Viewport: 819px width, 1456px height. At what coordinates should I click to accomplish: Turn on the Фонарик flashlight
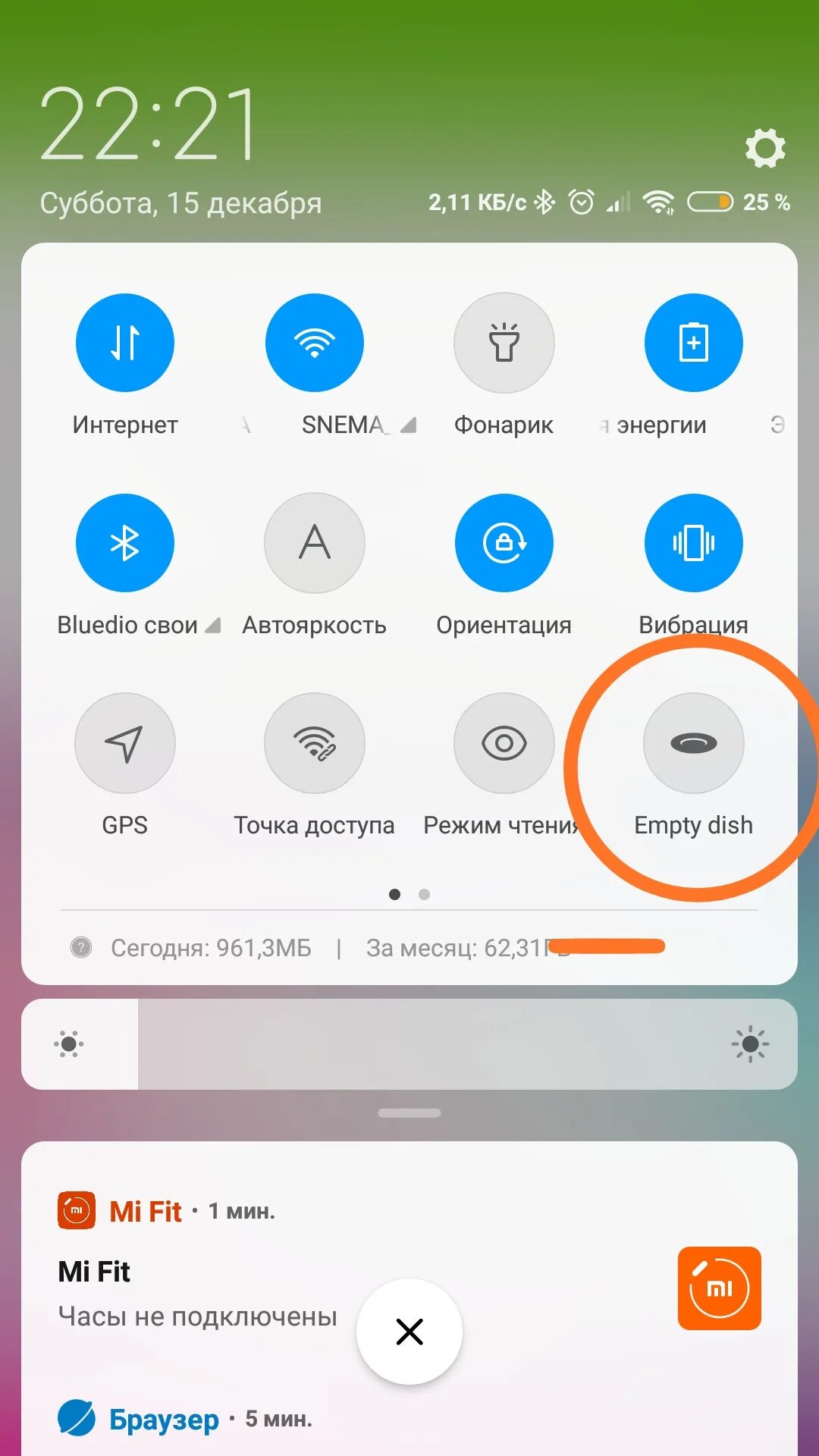[x=504, y=343]
